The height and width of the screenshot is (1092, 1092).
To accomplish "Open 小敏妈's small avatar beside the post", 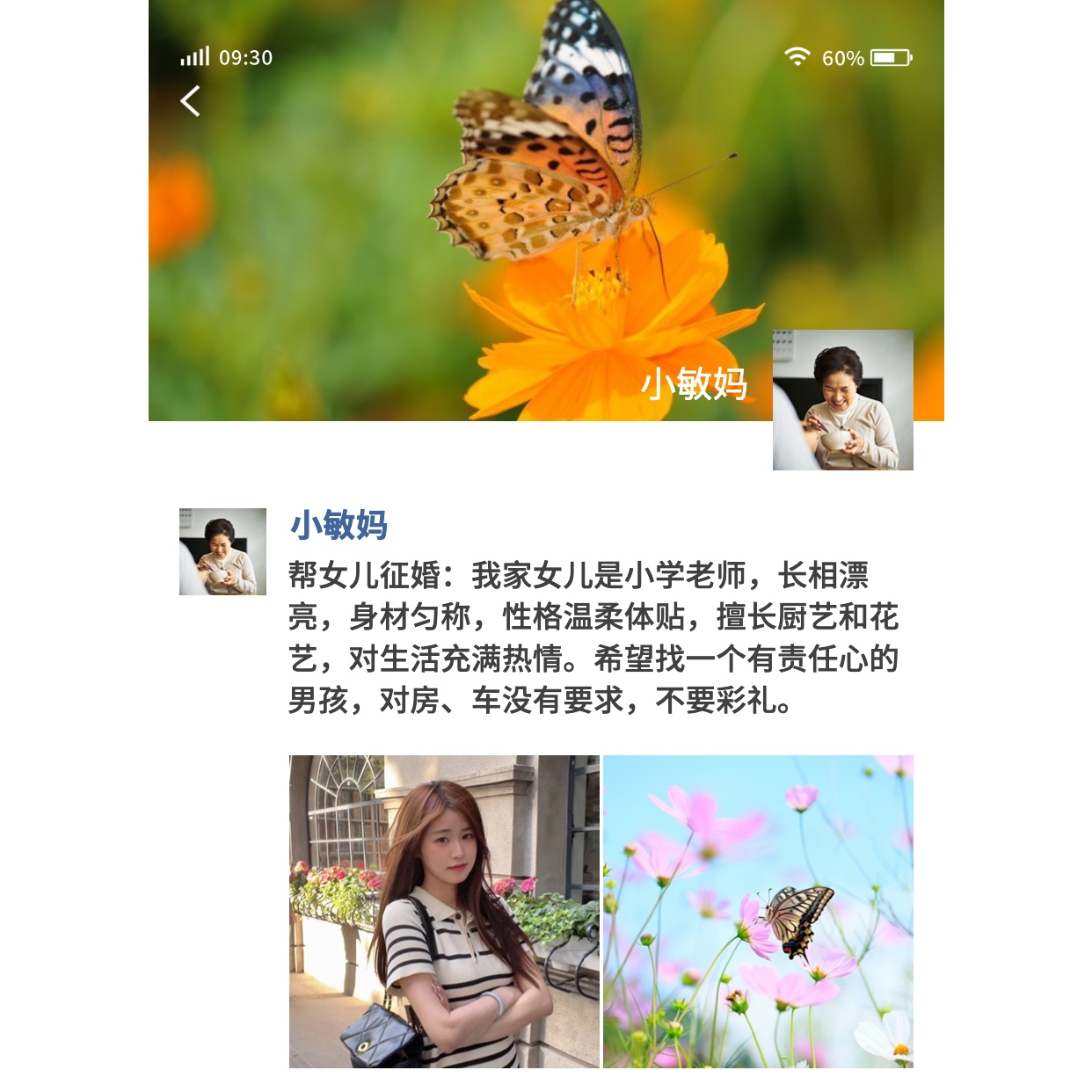I will (222, 551).
